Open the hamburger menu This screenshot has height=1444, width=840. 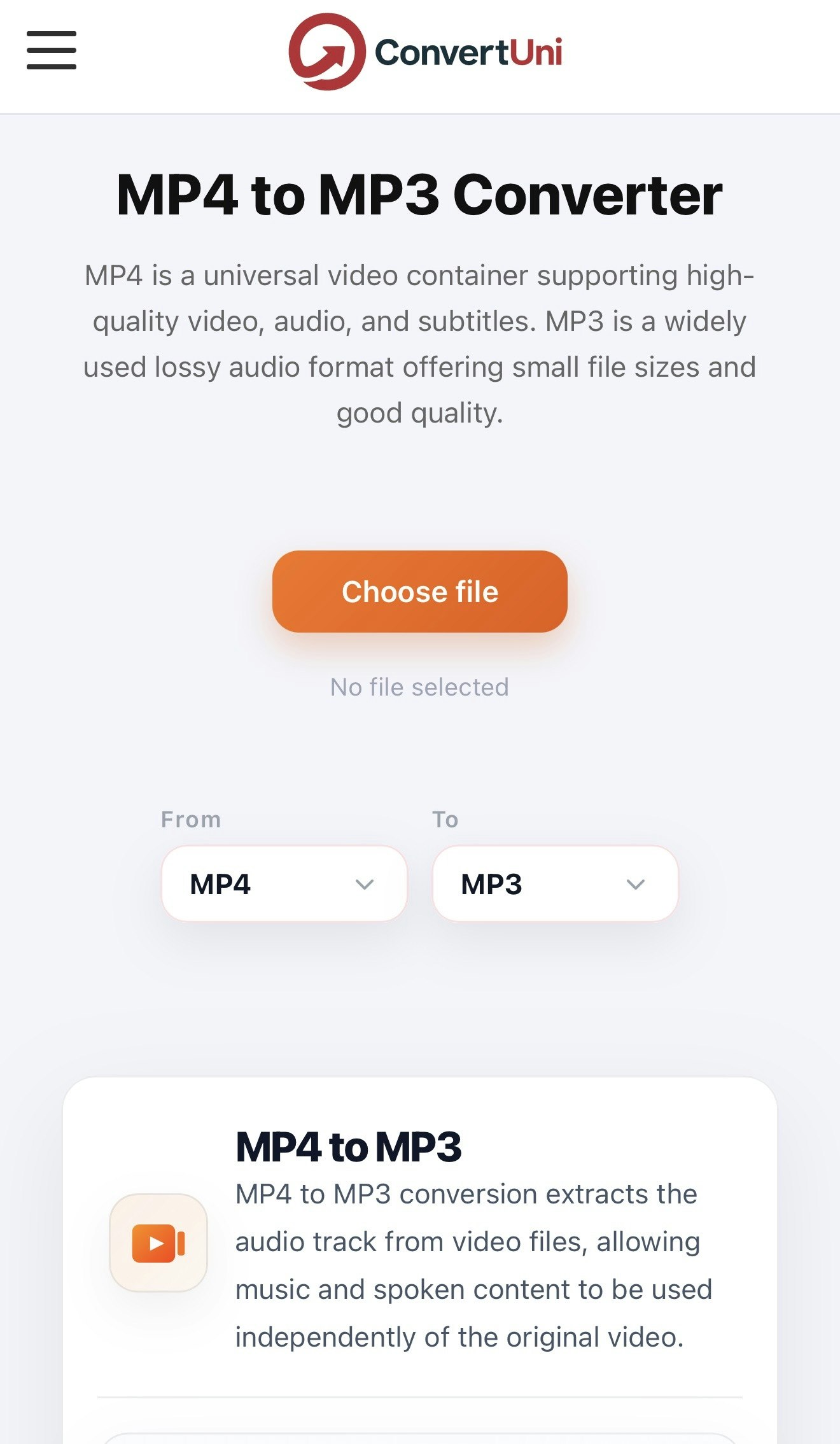pyautogui.click(x=52, y=50)
